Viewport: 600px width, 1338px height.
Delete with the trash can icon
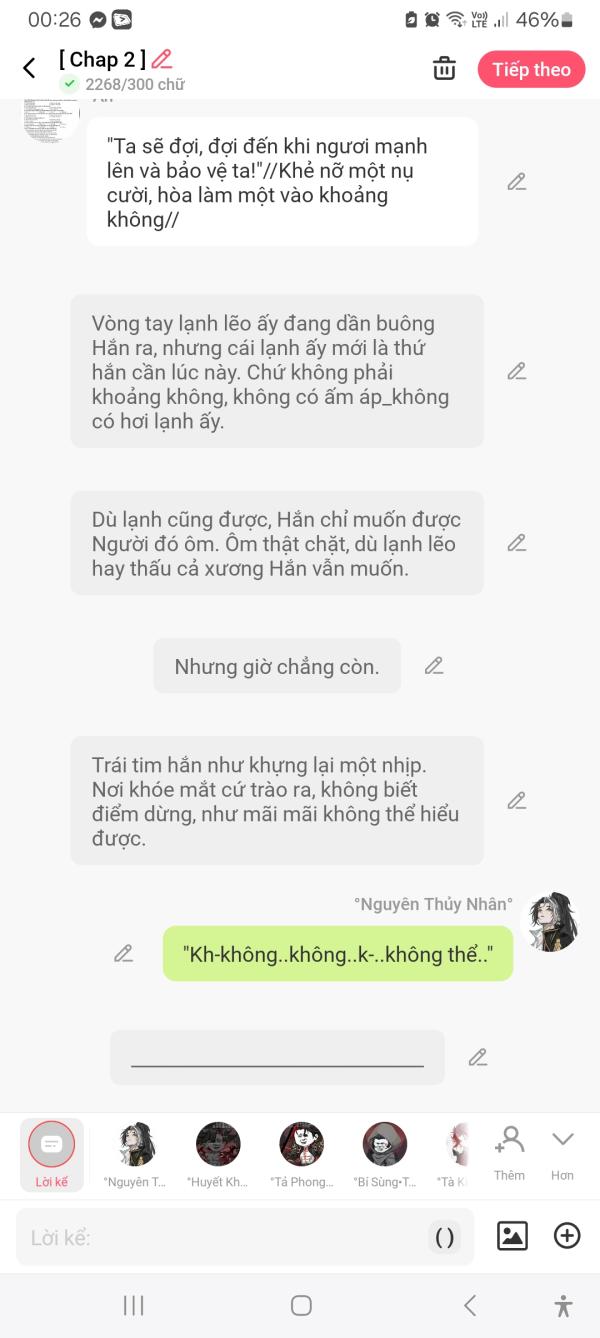click(444, 69)
